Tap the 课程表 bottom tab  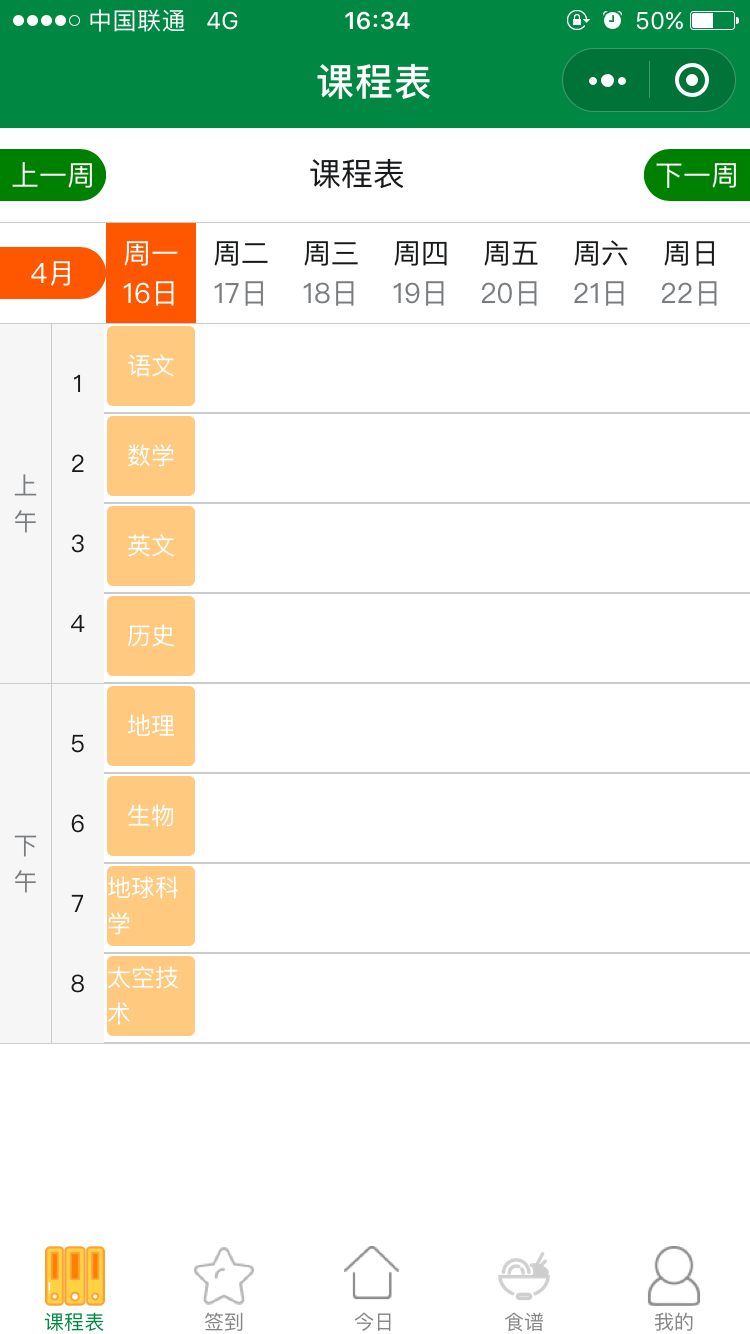pyautogui.click(x=75, y=1289)
